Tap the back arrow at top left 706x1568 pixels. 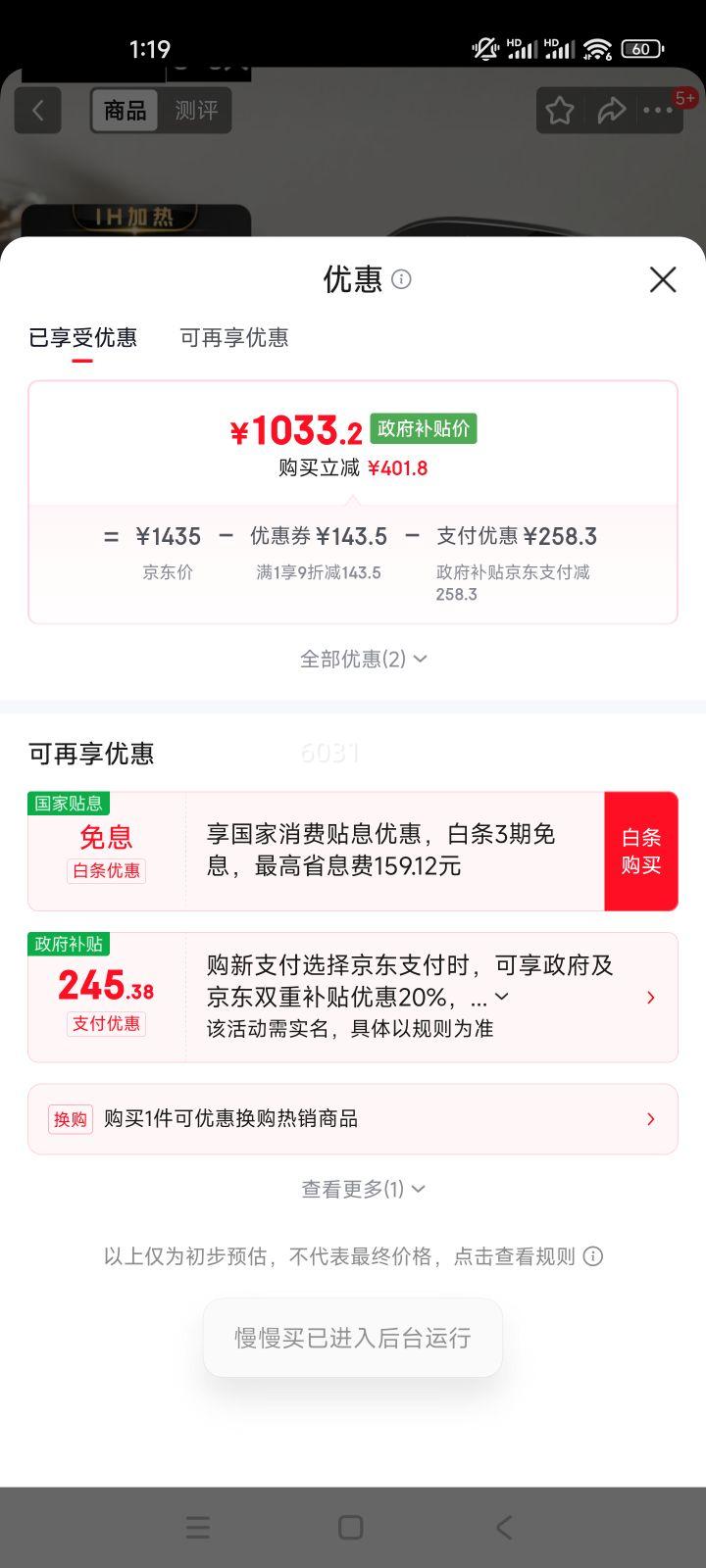click(x=37, y=110)
